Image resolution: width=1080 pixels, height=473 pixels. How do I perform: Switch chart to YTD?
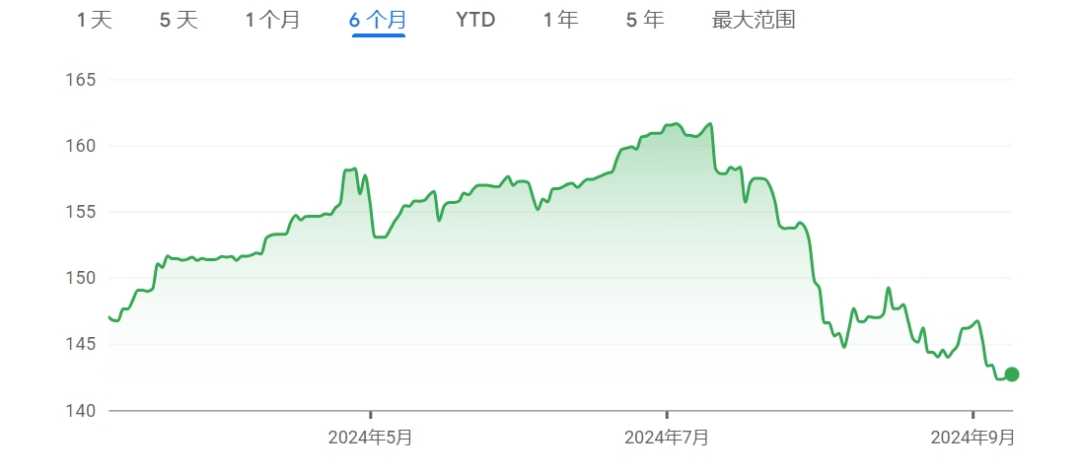click(475, 20)
